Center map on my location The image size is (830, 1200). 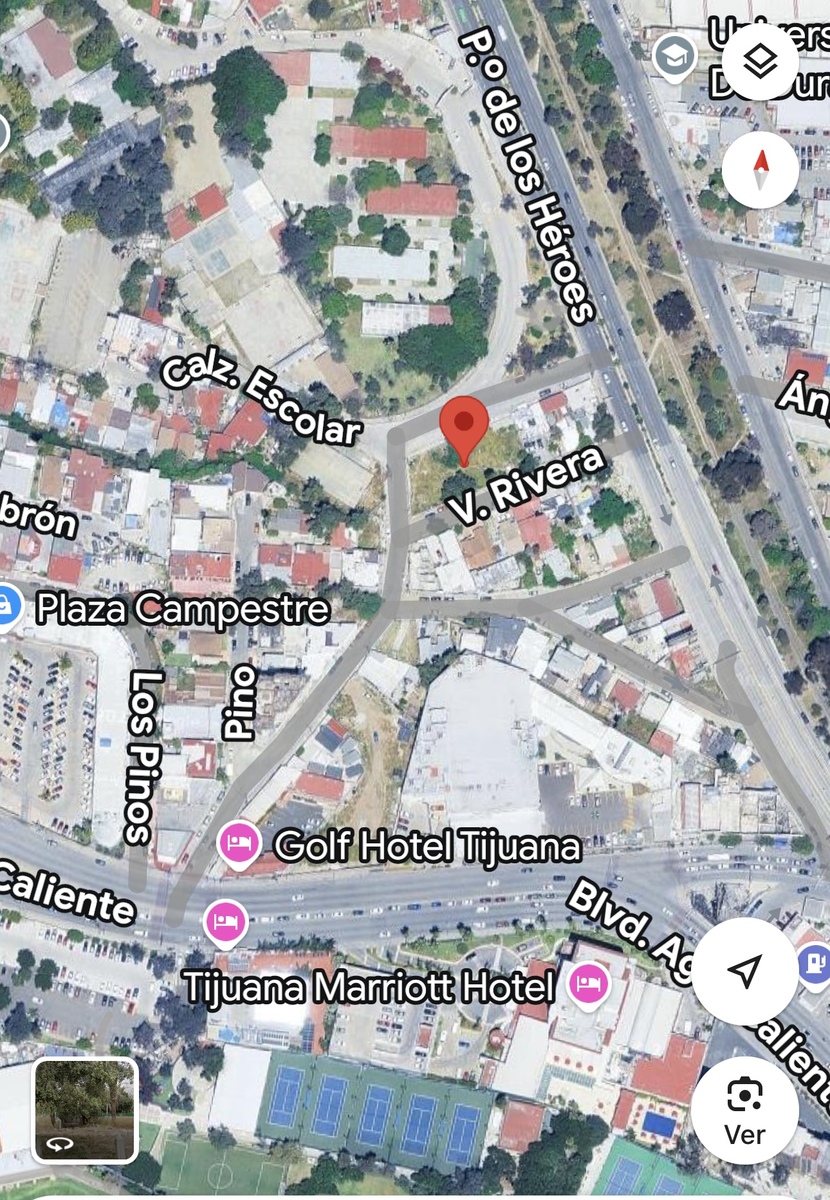(x=745, y=969)
